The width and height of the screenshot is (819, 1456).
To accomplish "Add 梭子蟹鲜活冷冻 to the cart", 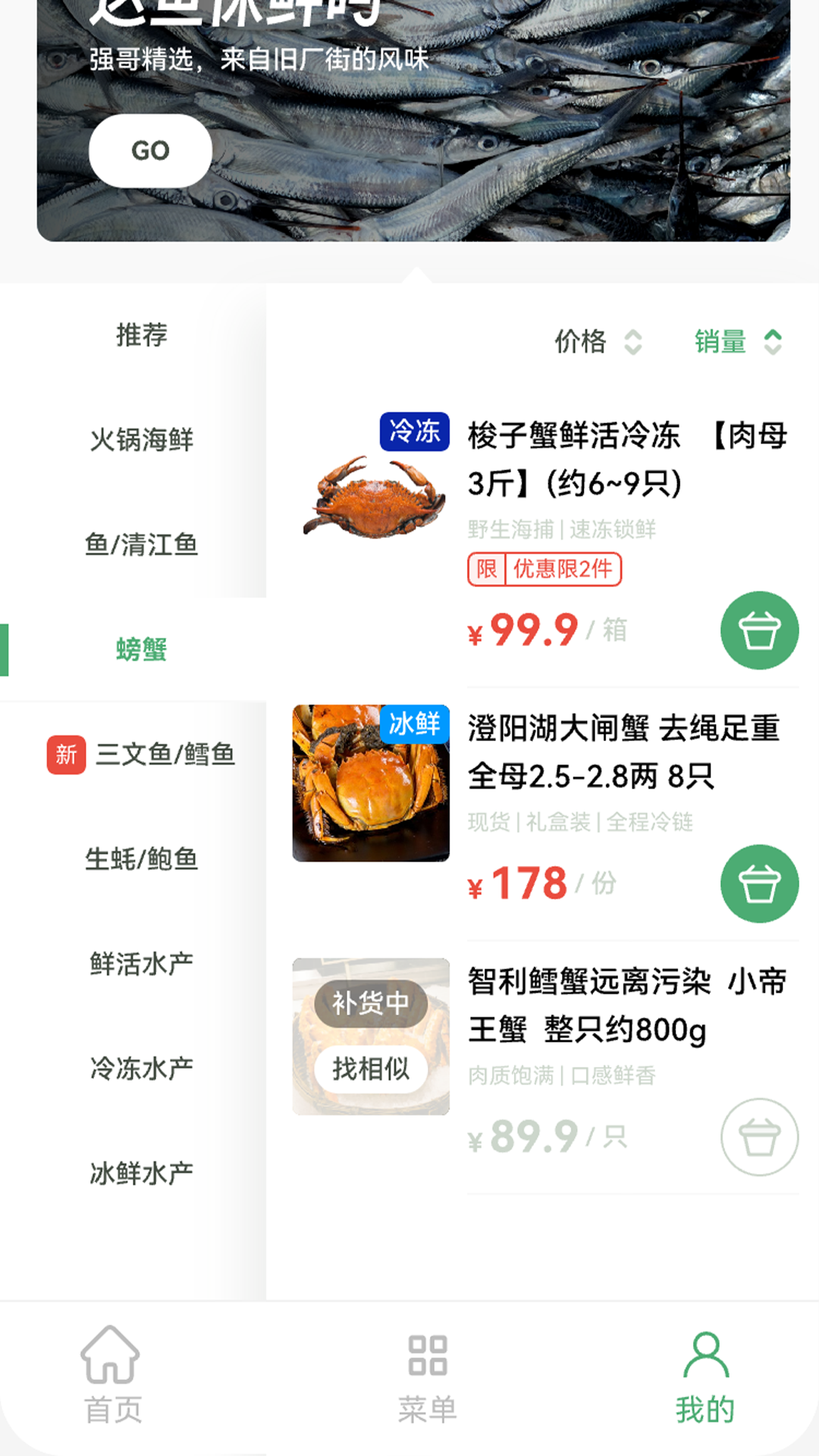I will coord(759,630).
